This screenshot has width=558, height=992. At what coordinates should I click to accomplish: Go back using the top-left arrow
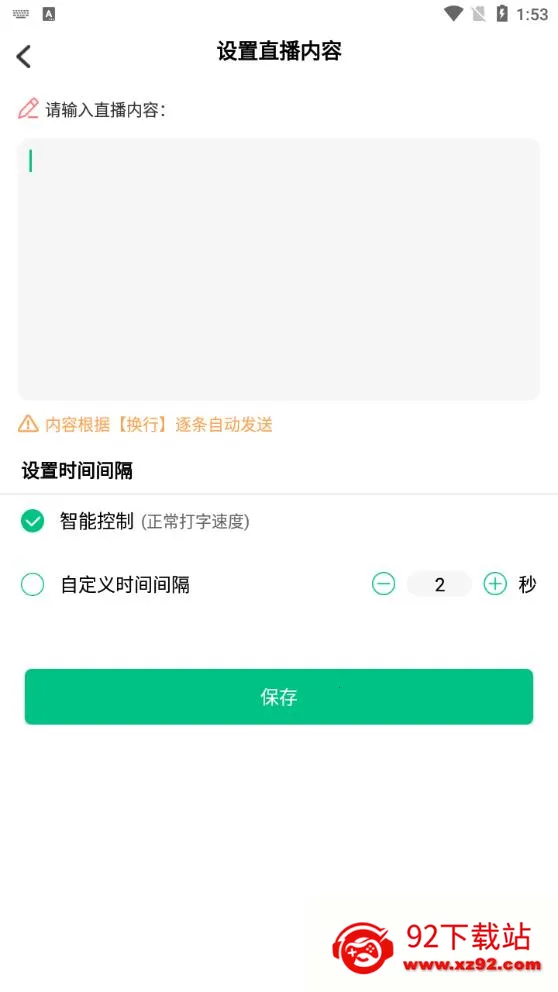[23, 56]
